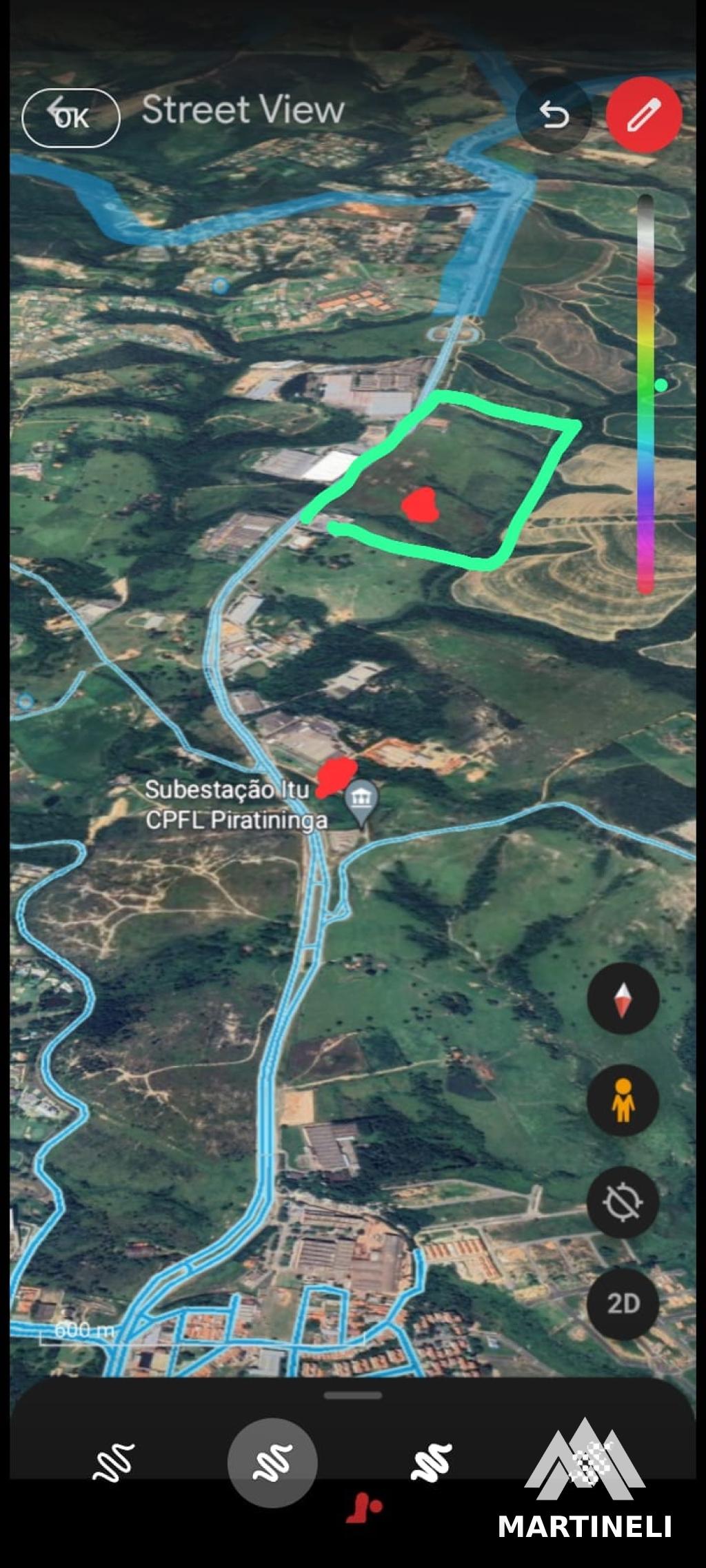The width and height of the screenshot is (706, 1568).
Task: Reset map orientation with the compass
Action: pos(623,999)
